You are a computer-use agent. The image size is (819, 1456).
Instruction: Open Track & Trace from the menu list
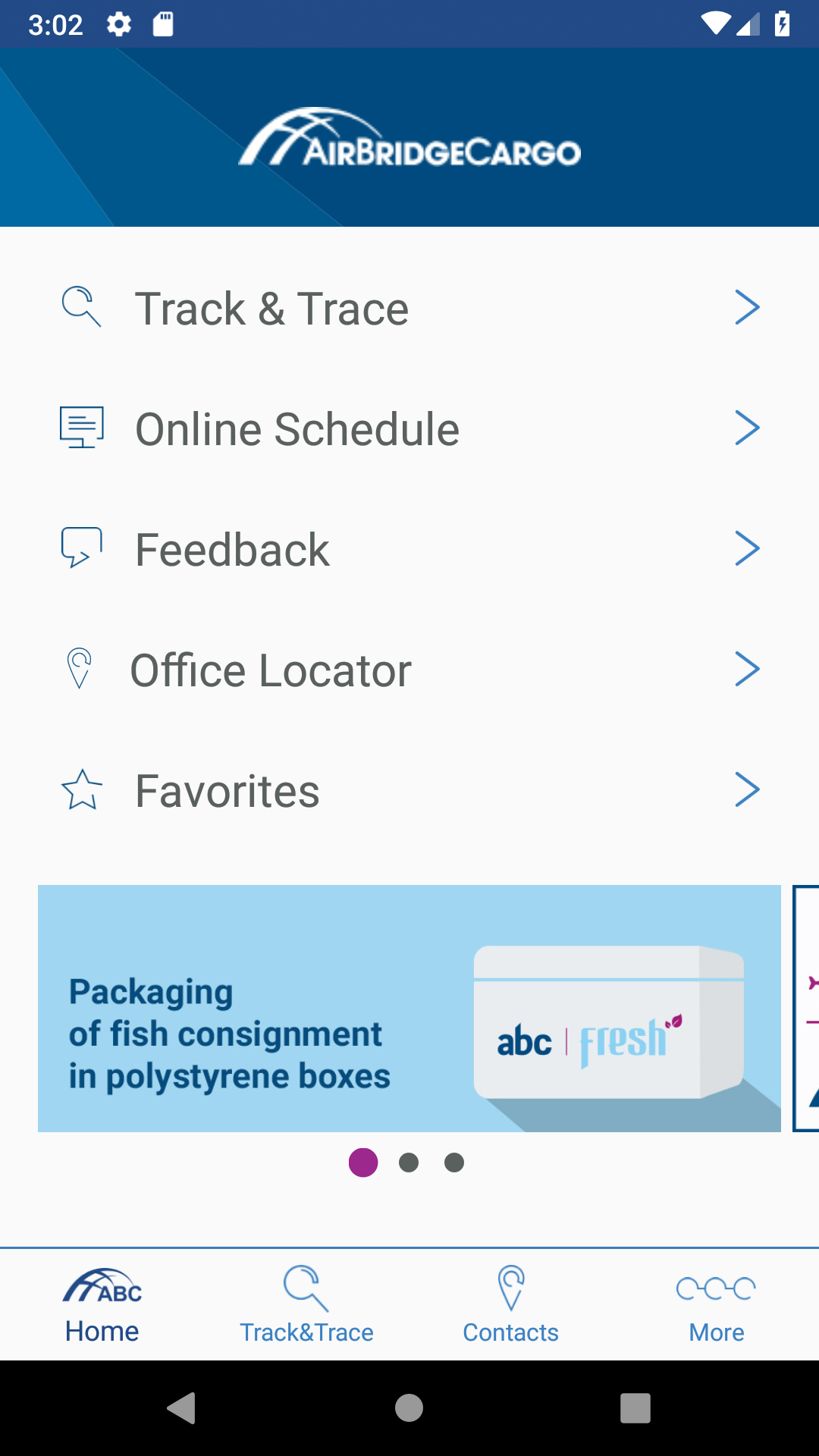coord(409,309)
